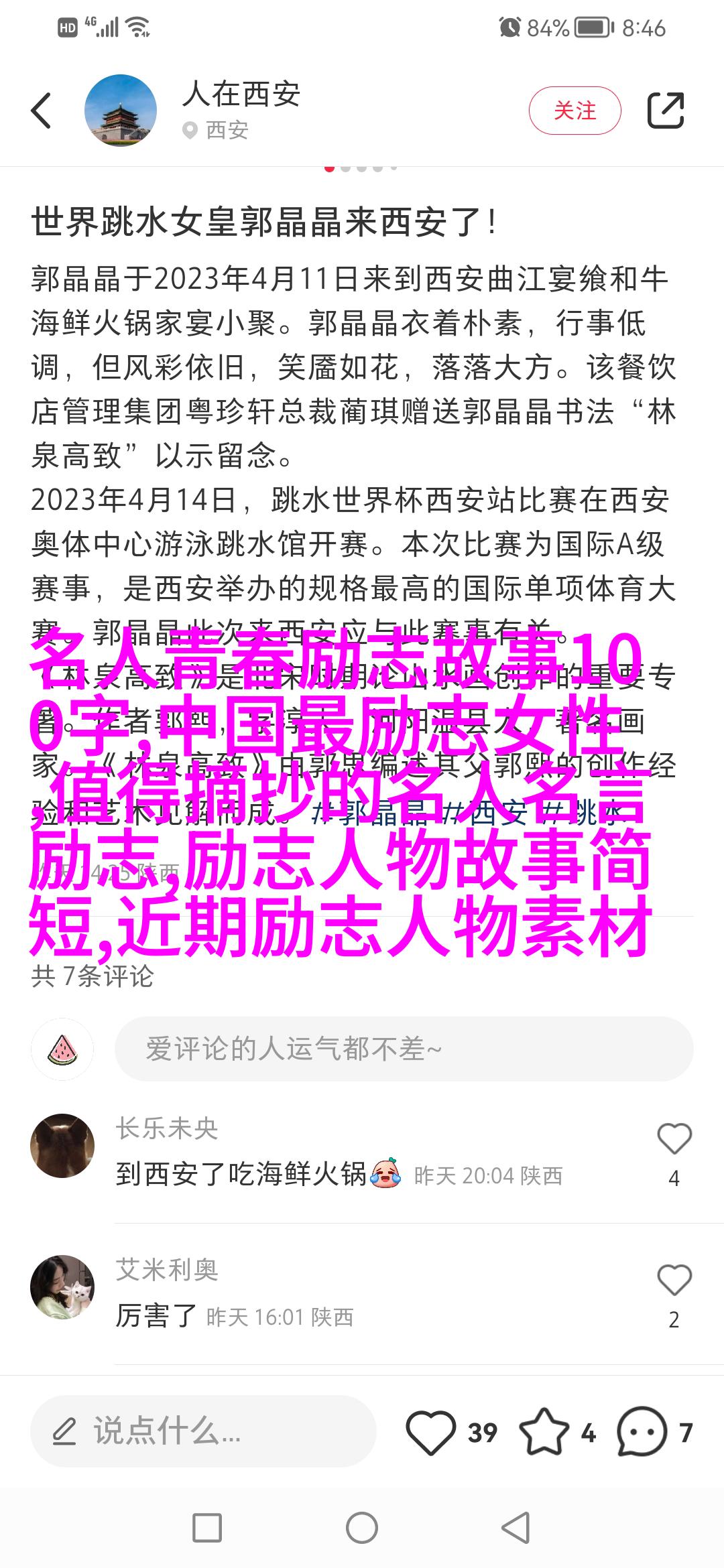Like 艾米利奥's comment
Viewport: 724px width, 1568px height.
[674, 1280]
